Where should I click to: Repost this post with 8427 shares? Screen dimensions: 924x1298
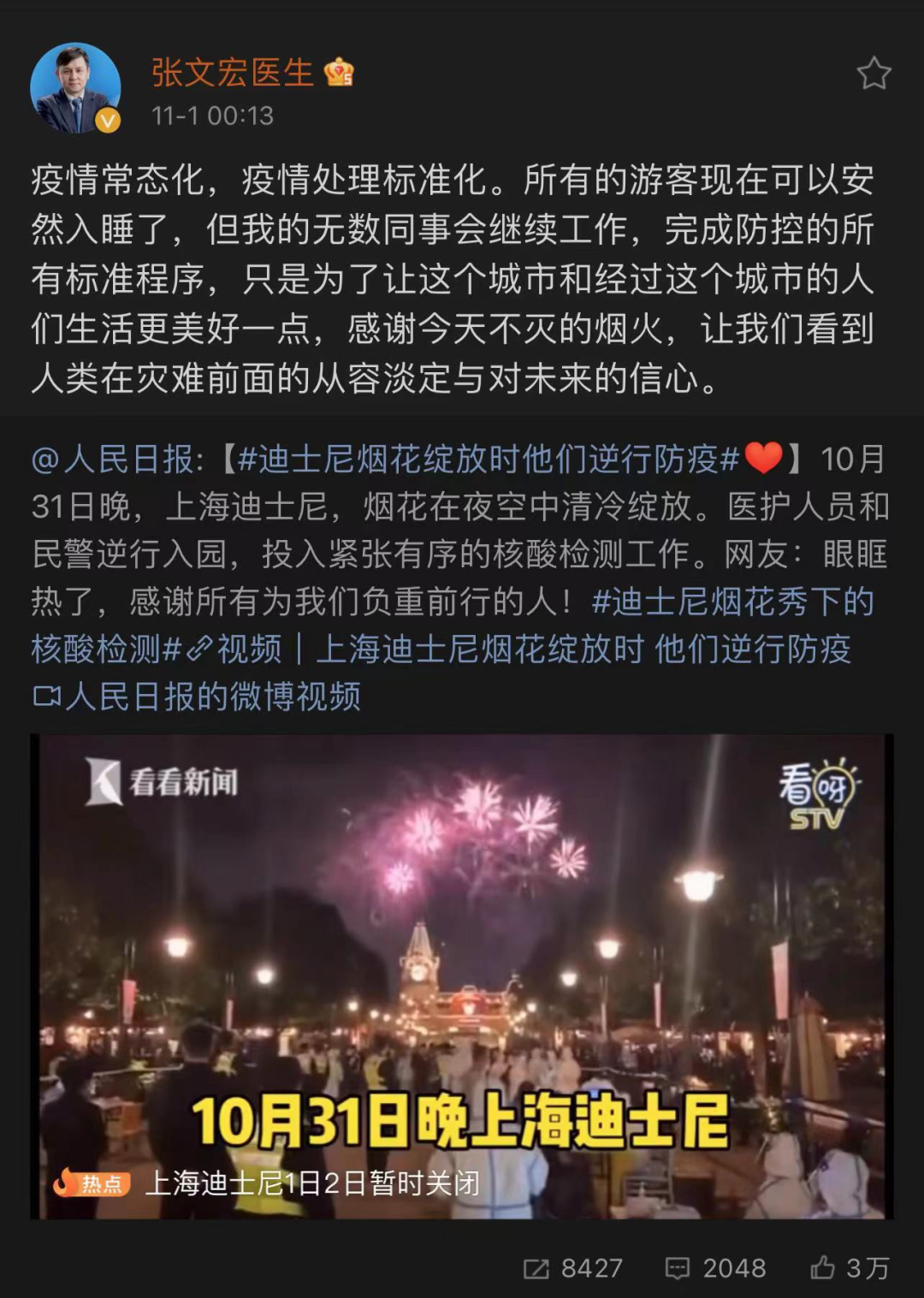pyautogui.click(x=573, y=1267)
